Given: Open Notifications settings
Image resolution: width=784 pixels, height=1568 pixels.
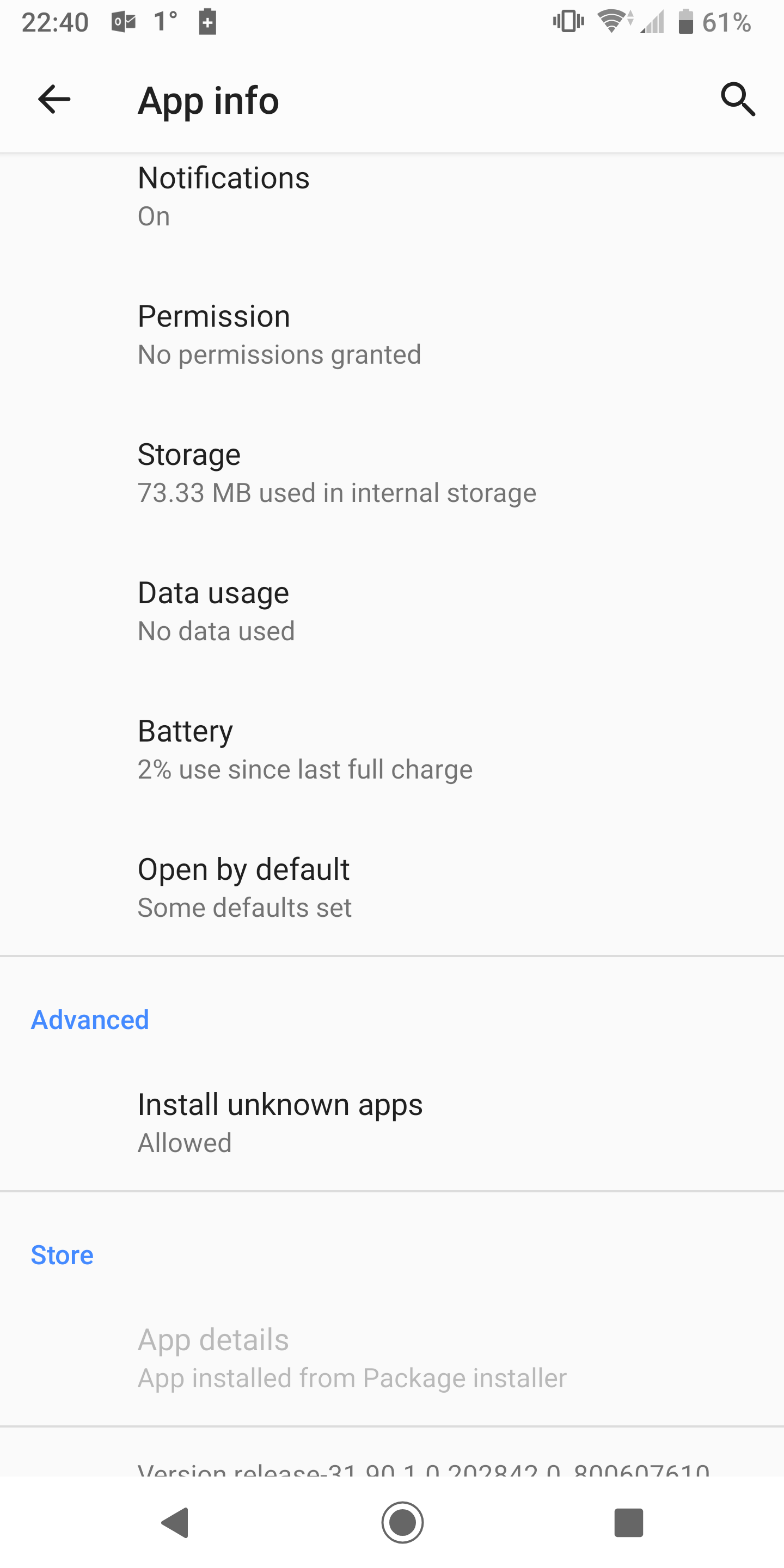Looking at the screenshot, I should [392, 196].
